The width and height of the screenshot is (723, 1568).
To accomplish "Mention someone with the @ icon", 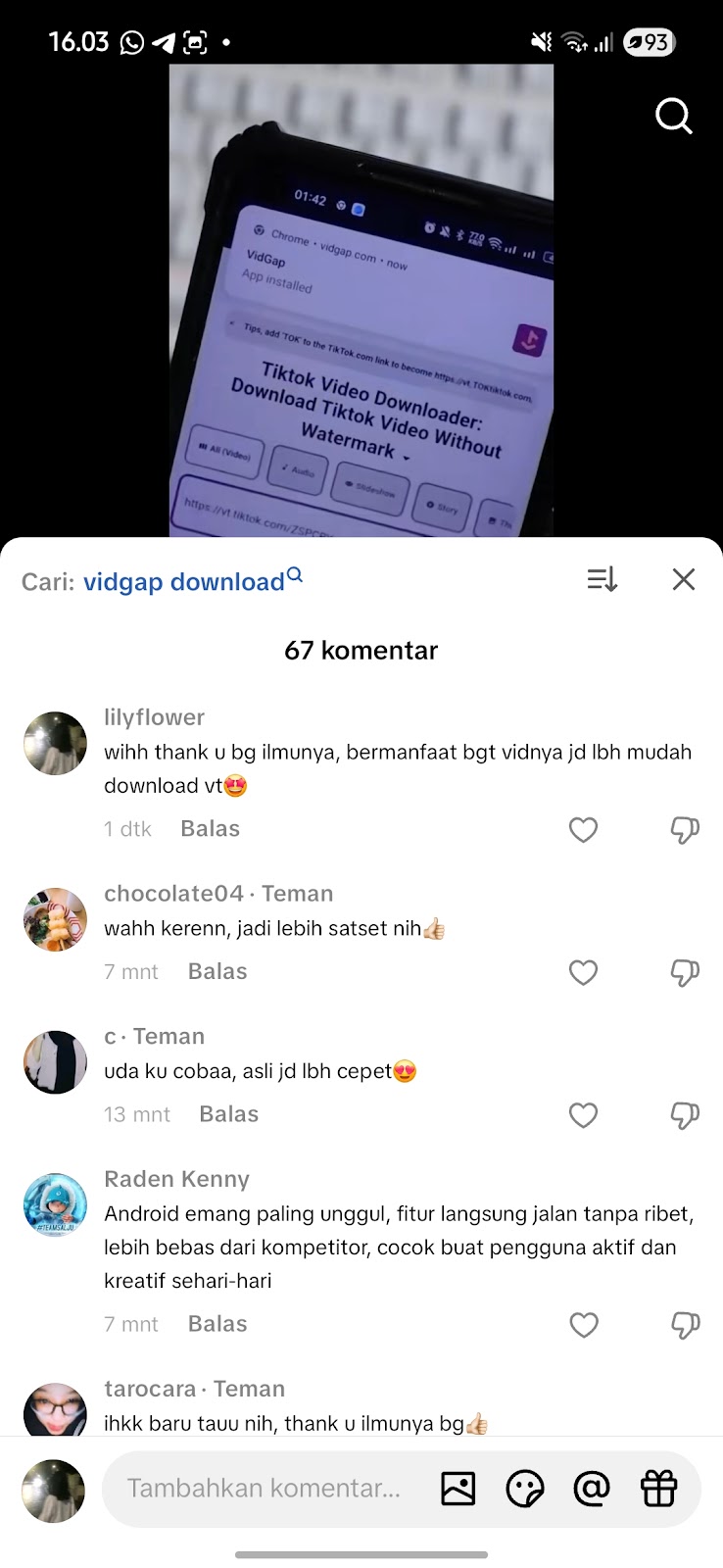I will [591, 1489].
